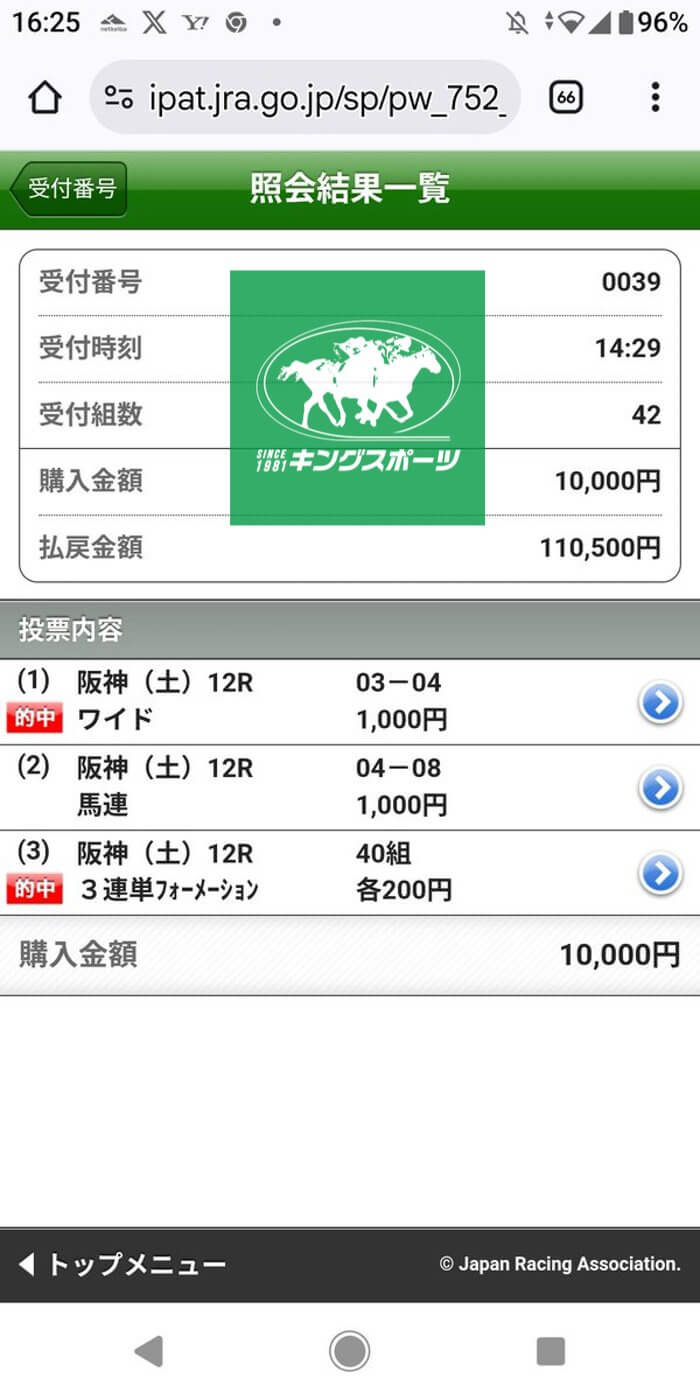This screenshot has width=700, height=1400.
Task: Go to the system home screen
Action: coord(350,1351)
